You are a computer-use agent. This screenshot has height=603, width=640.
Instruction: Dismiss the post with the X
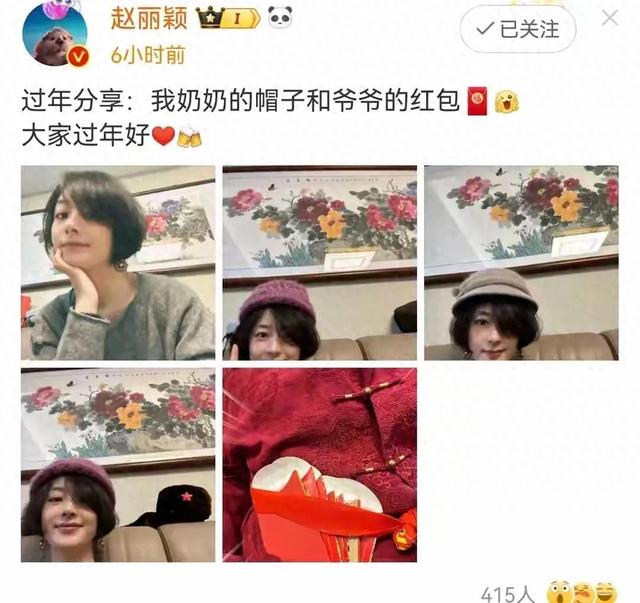(609, 18)
